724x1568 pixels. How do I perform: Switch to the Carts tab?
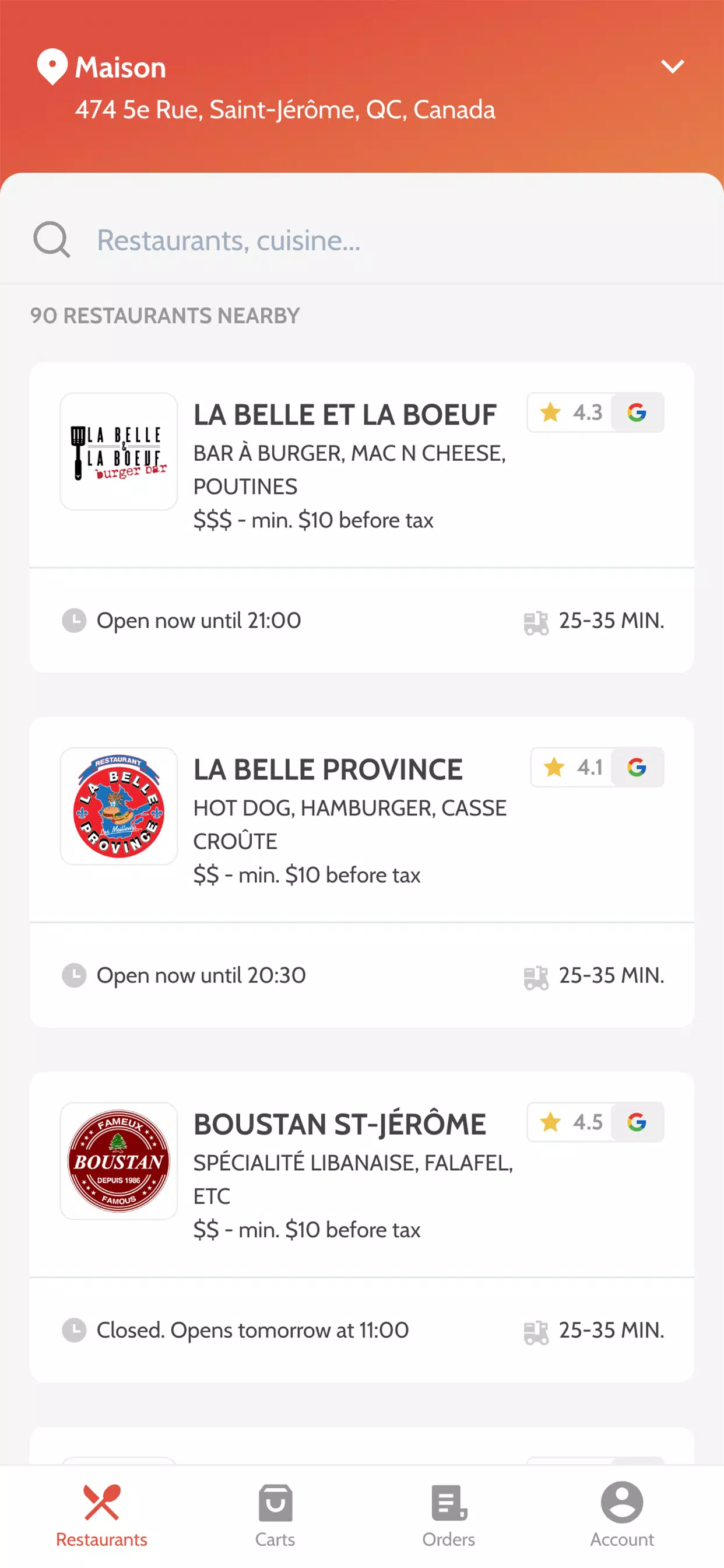[275, 1515]
